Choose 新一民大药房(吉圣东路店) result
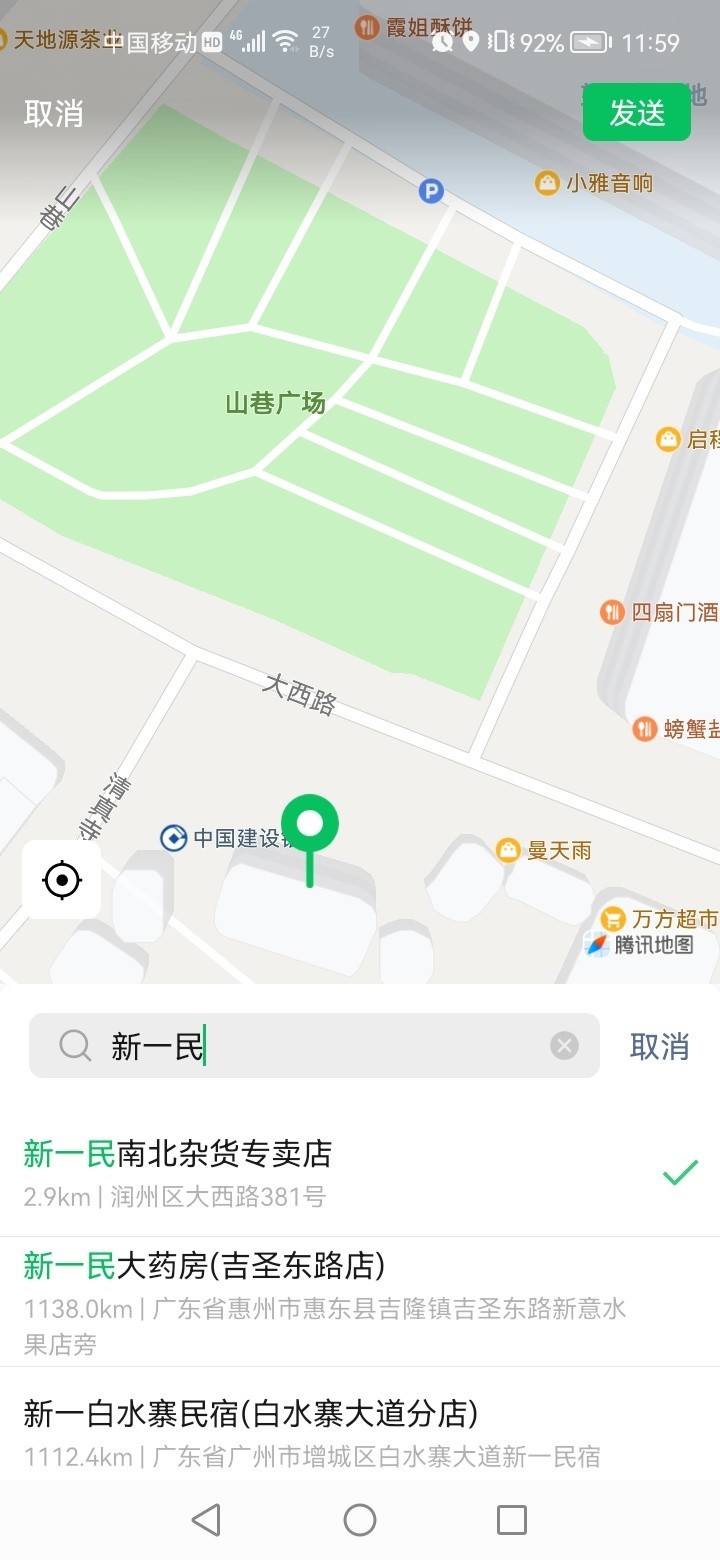Viewport: 720px width, 1560px height. tap(330, 1302)
